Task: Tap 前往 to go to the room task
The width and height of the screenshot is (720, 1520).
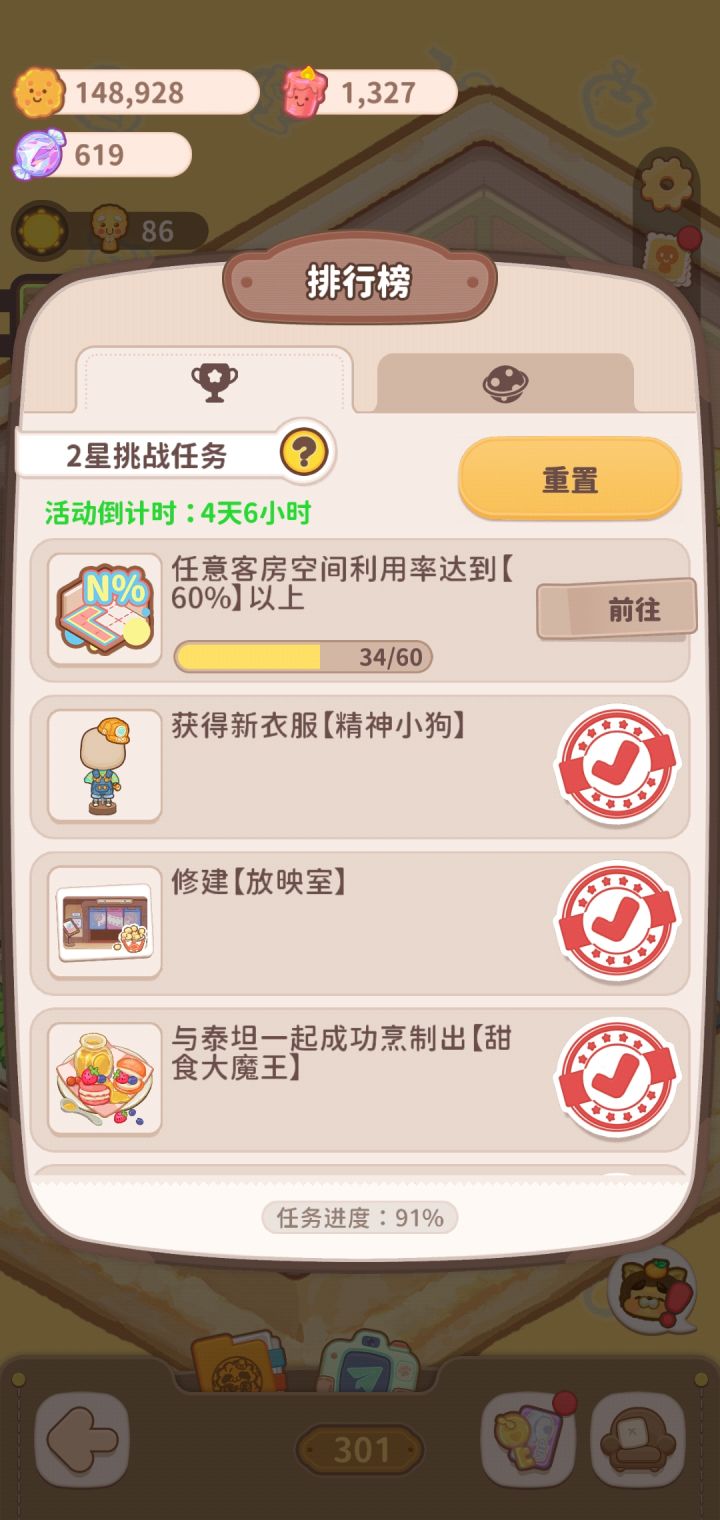Action: coord(633,610)
